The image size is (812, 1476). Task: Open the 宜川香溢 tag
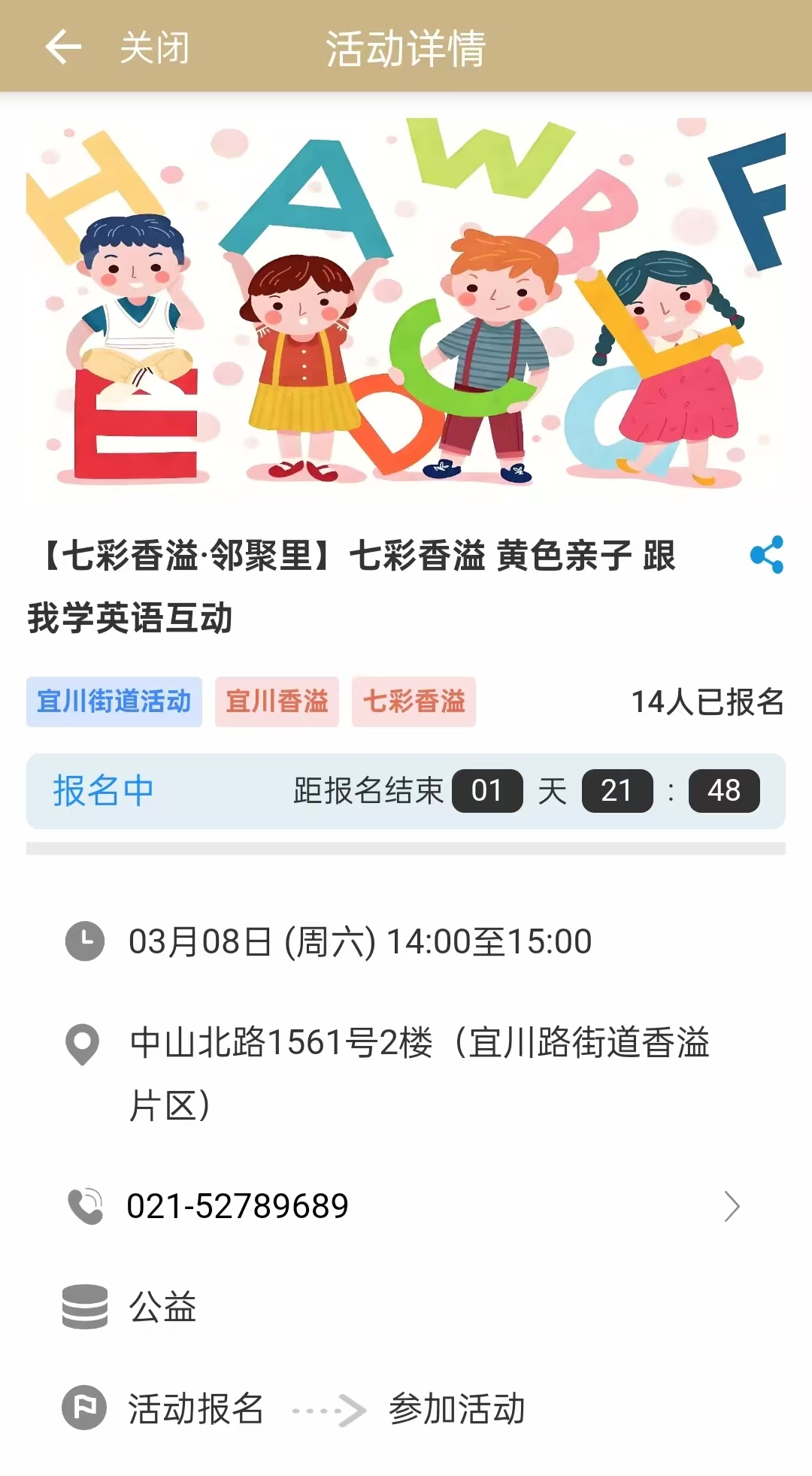coord(277,702)
